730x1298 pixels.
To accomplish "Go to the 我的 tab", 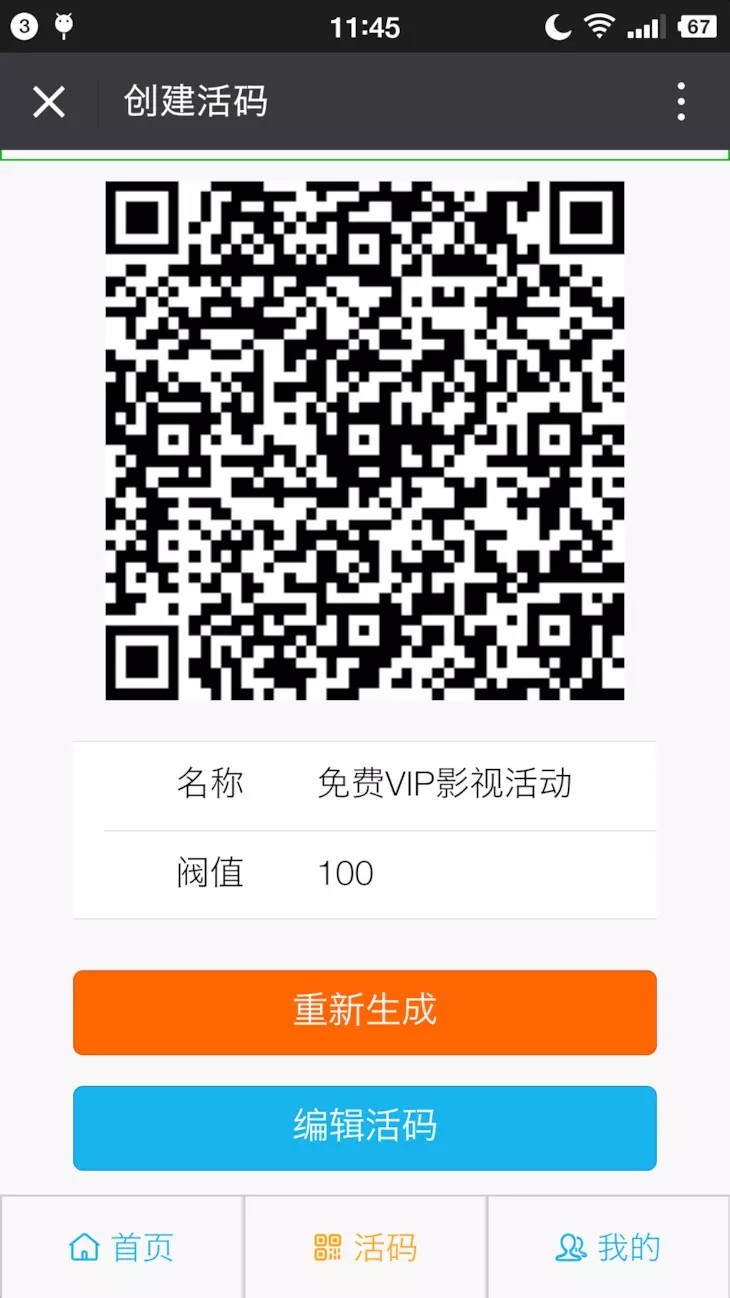I will (608, 1247).
